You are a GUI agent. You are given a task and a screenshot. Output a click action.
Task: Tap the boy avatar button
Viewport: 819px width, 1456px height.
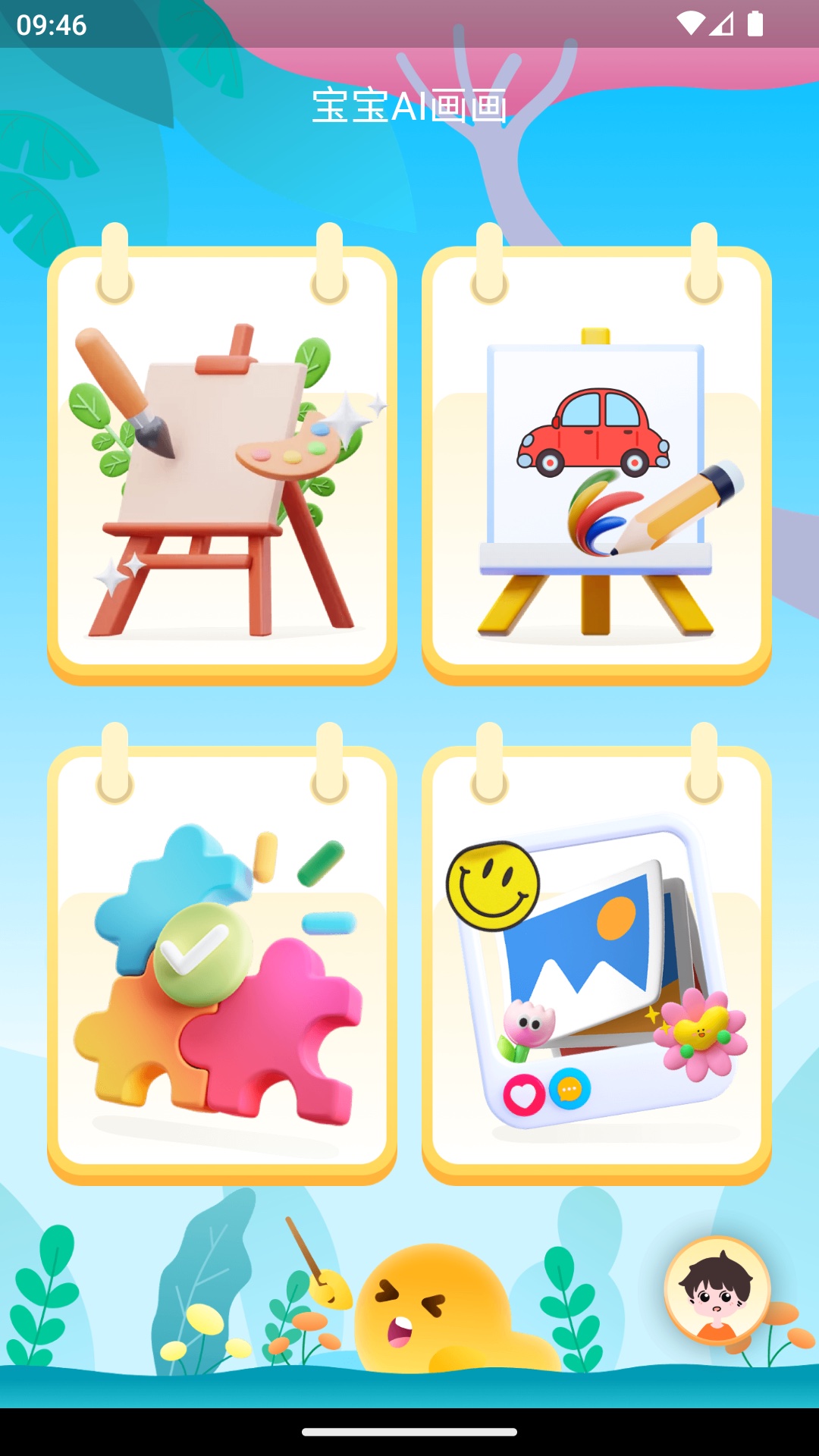(717, 1290)
